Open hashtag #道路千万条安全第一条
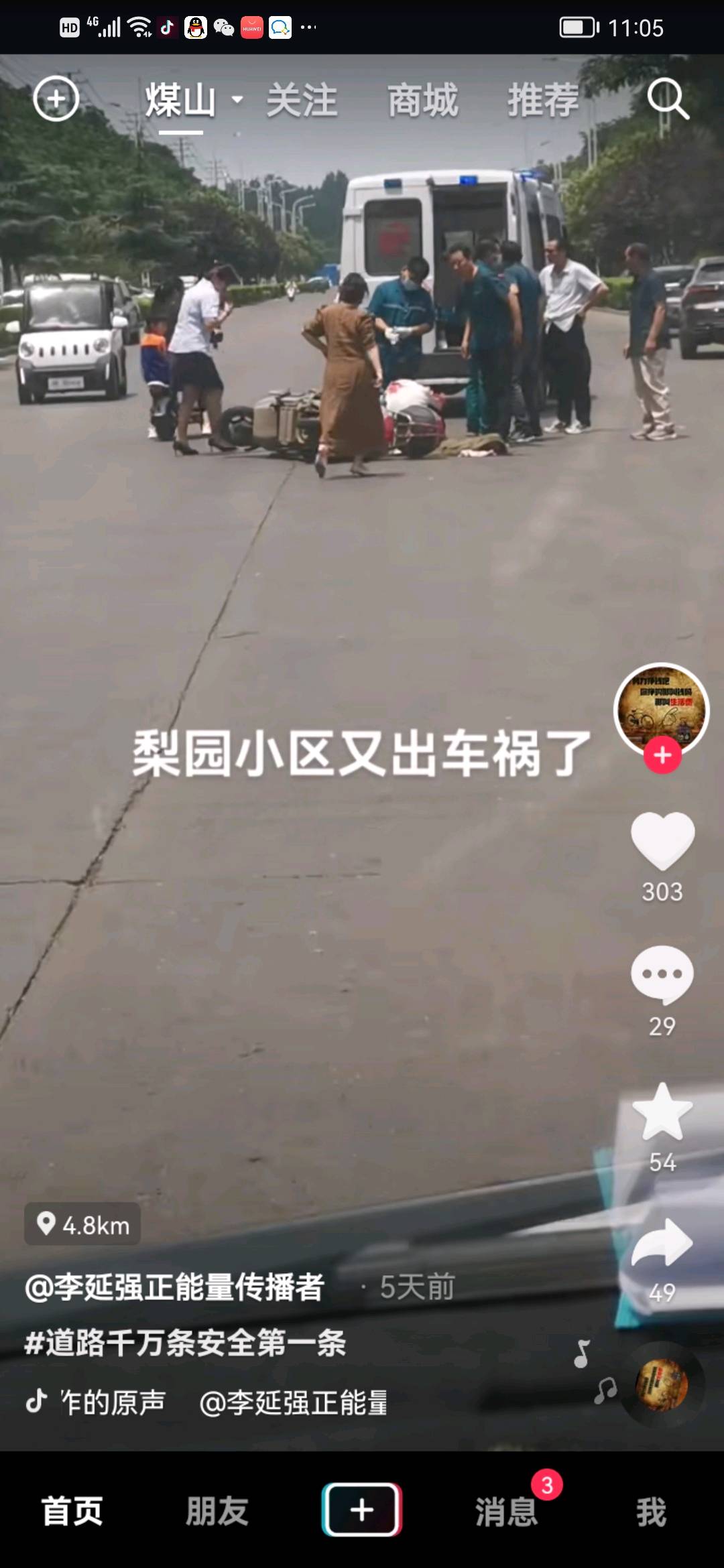724x1568 pixels. [x=185, y=1344]
